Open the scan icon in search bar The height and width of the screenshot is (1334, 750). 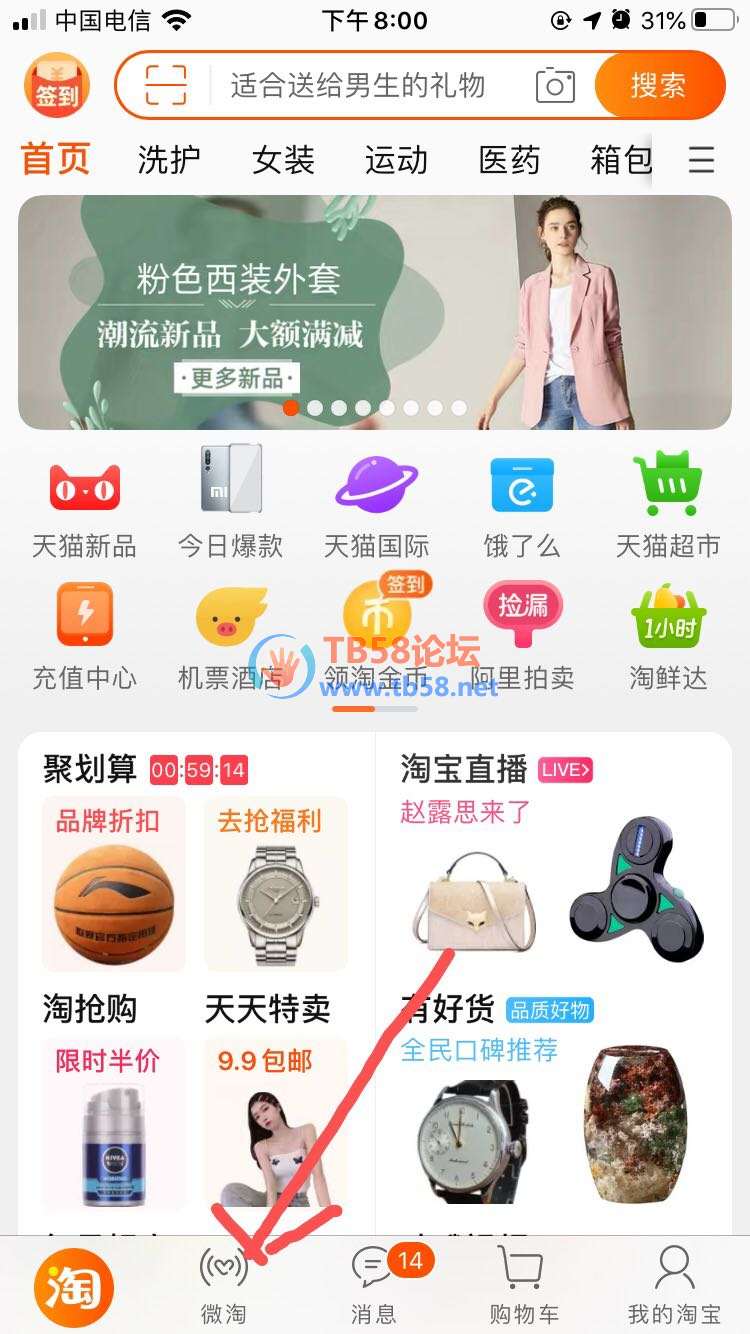166,85
